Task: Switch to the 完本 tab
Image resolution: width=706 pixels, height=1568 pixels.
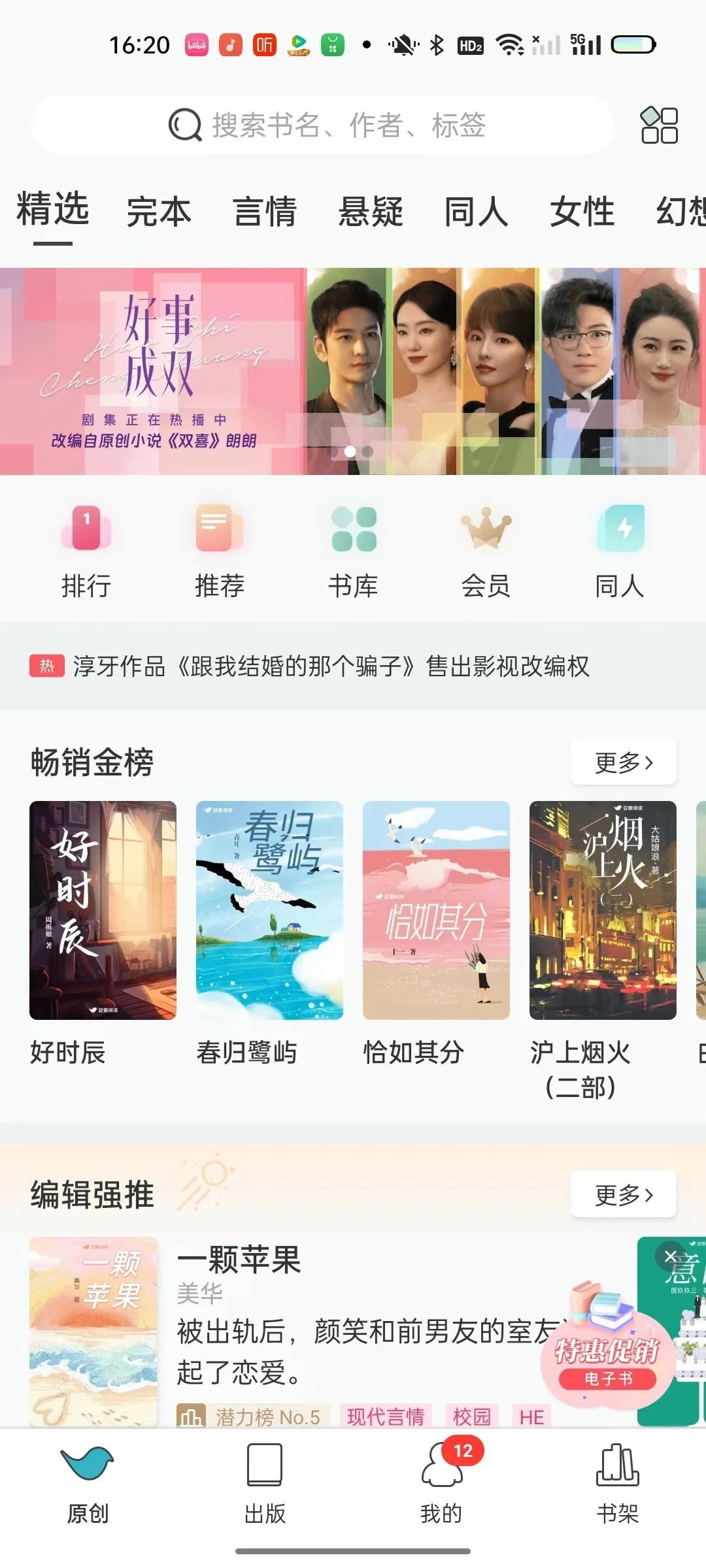Action: point(159,212)
